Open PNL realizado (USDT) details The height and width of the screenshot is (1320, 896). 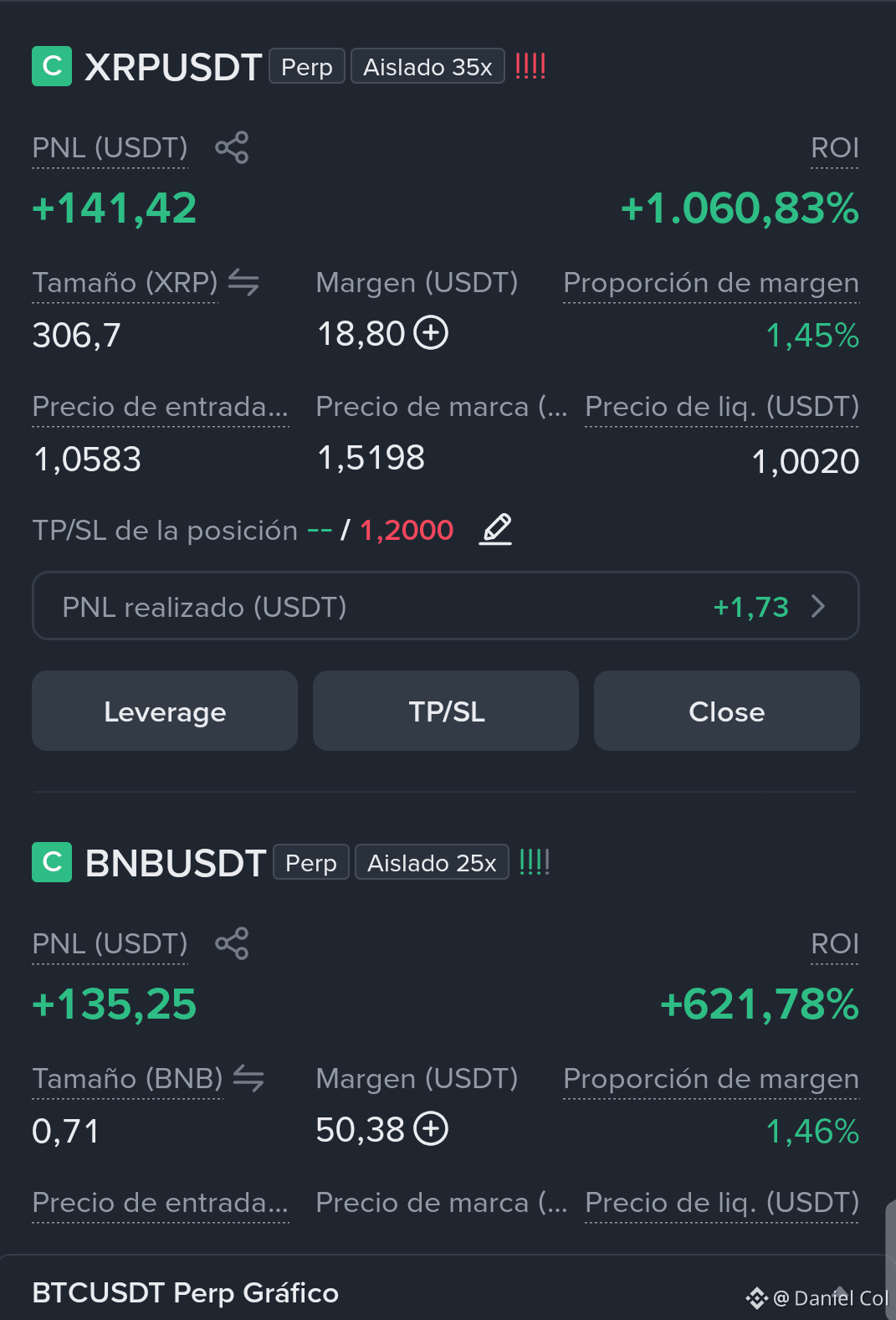pyautogui.click(x=446, y=606)
